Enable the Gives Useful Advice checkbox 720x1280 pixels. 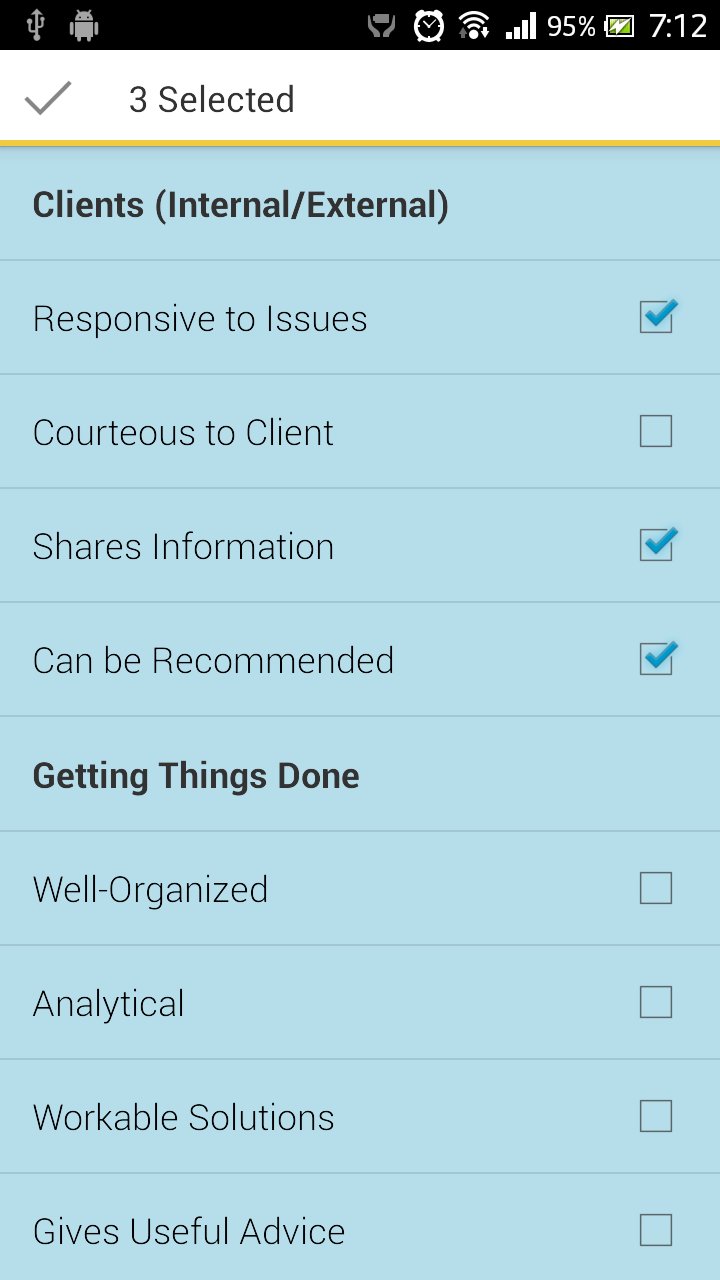(x=656, y=1230)
